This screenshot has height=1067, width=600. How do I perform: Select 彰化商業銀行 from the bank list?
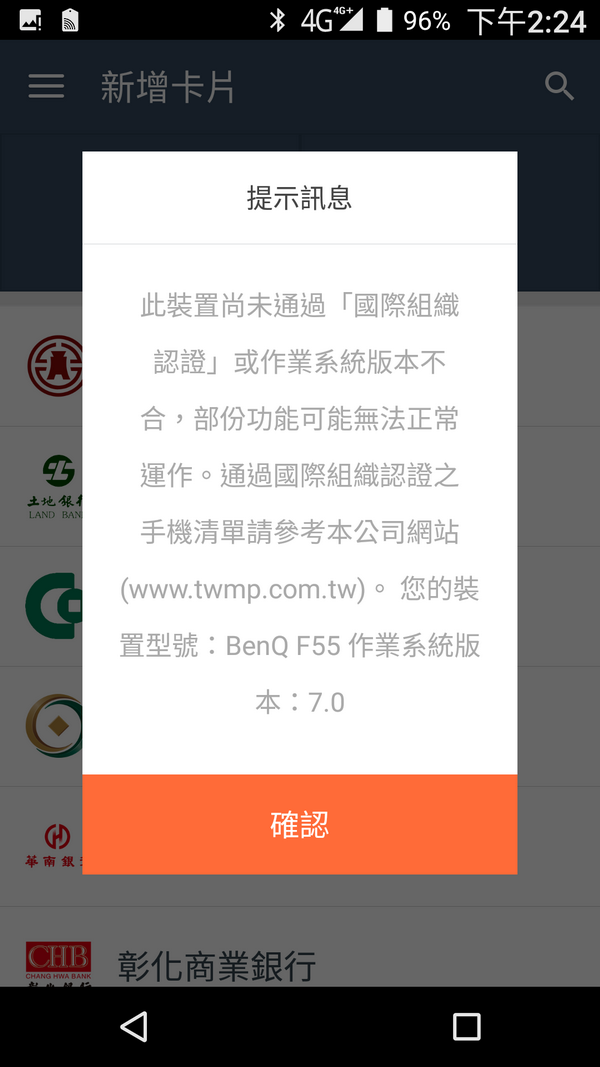coord(217,966)
